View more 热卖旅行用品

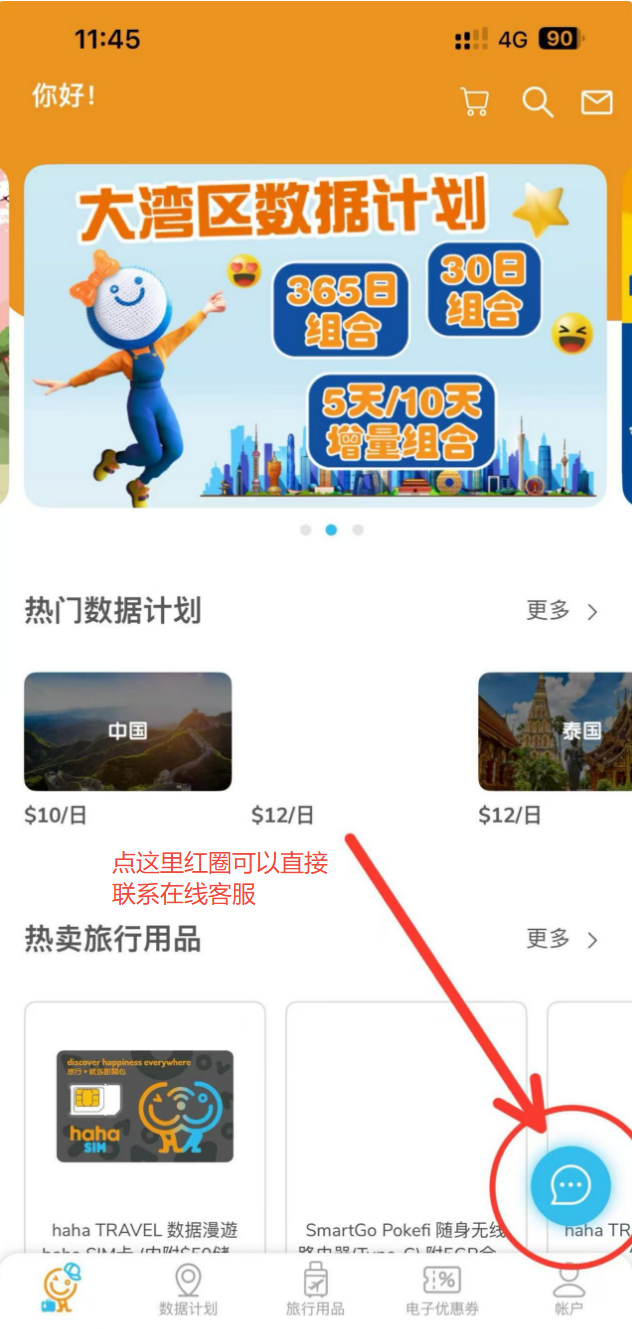562,939
